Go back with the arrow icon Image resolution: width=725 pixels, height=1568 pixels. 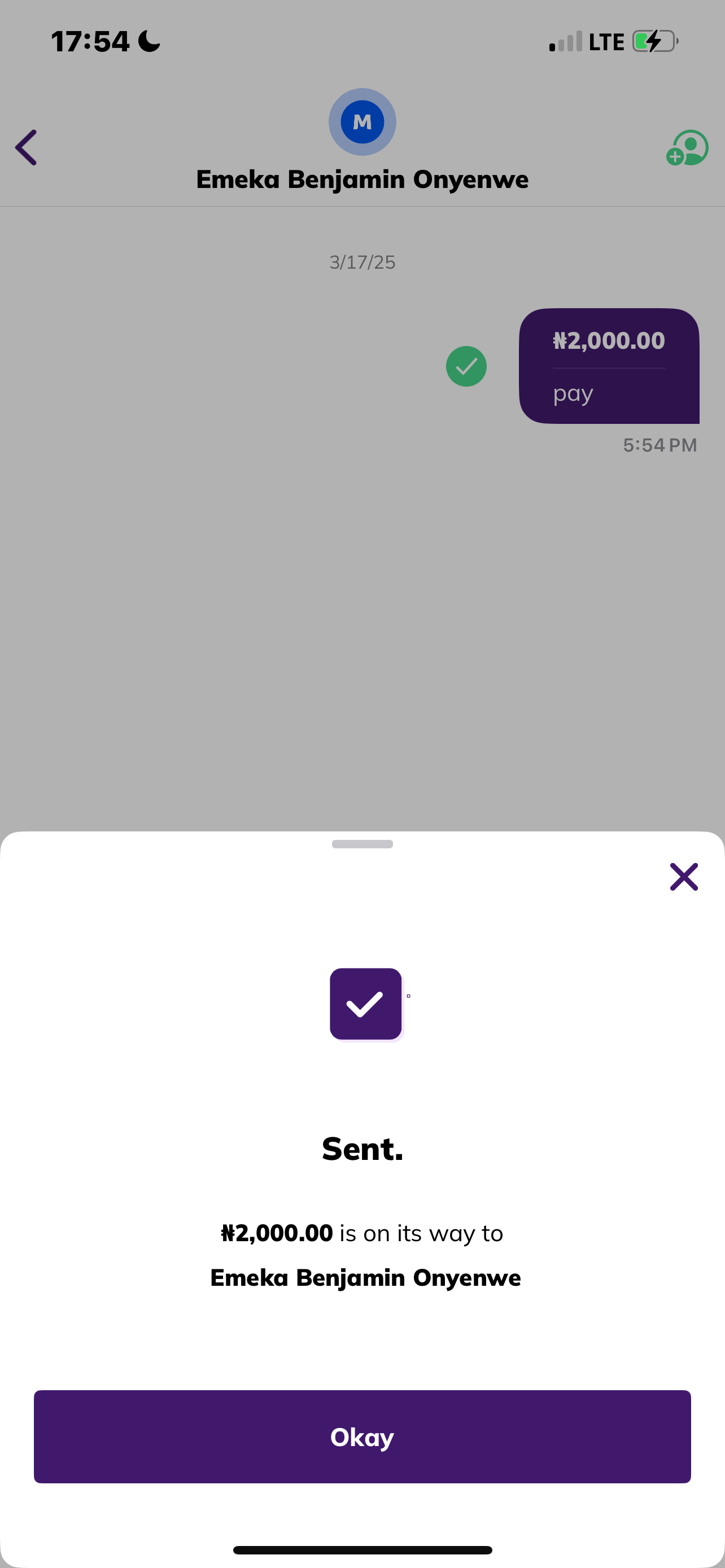tap(26, 147)
